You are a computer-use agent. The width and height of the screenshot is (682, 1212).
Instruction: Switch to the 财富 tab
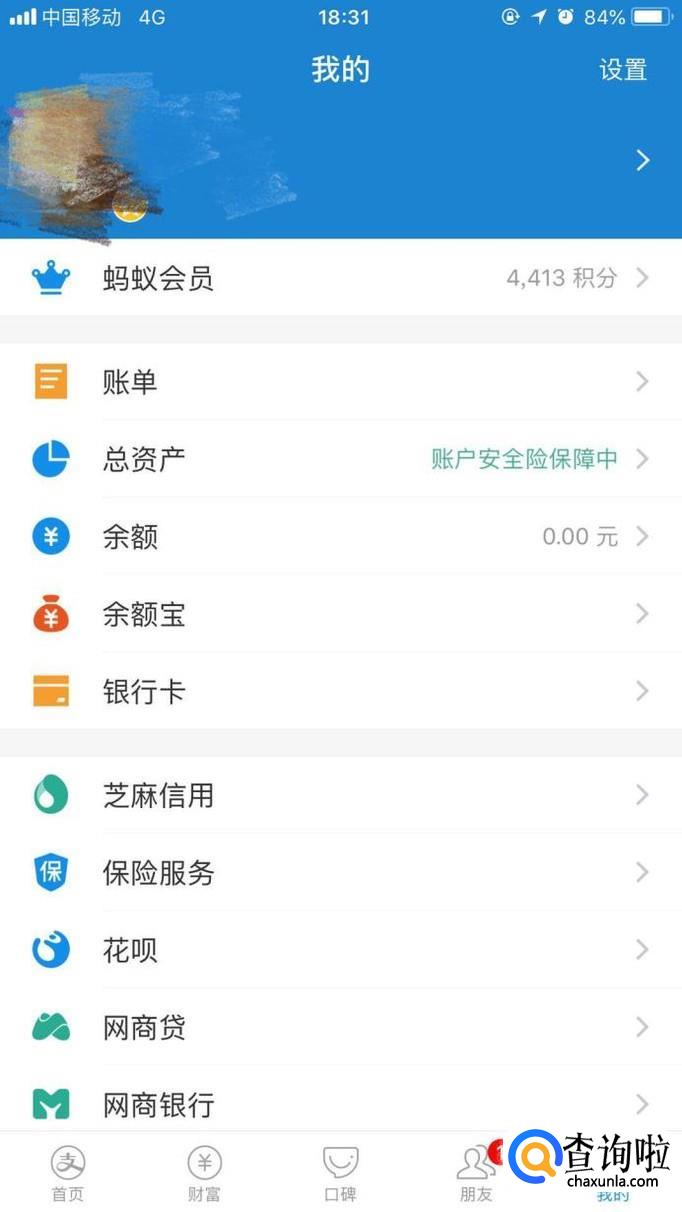click(x=204, y=1173)
